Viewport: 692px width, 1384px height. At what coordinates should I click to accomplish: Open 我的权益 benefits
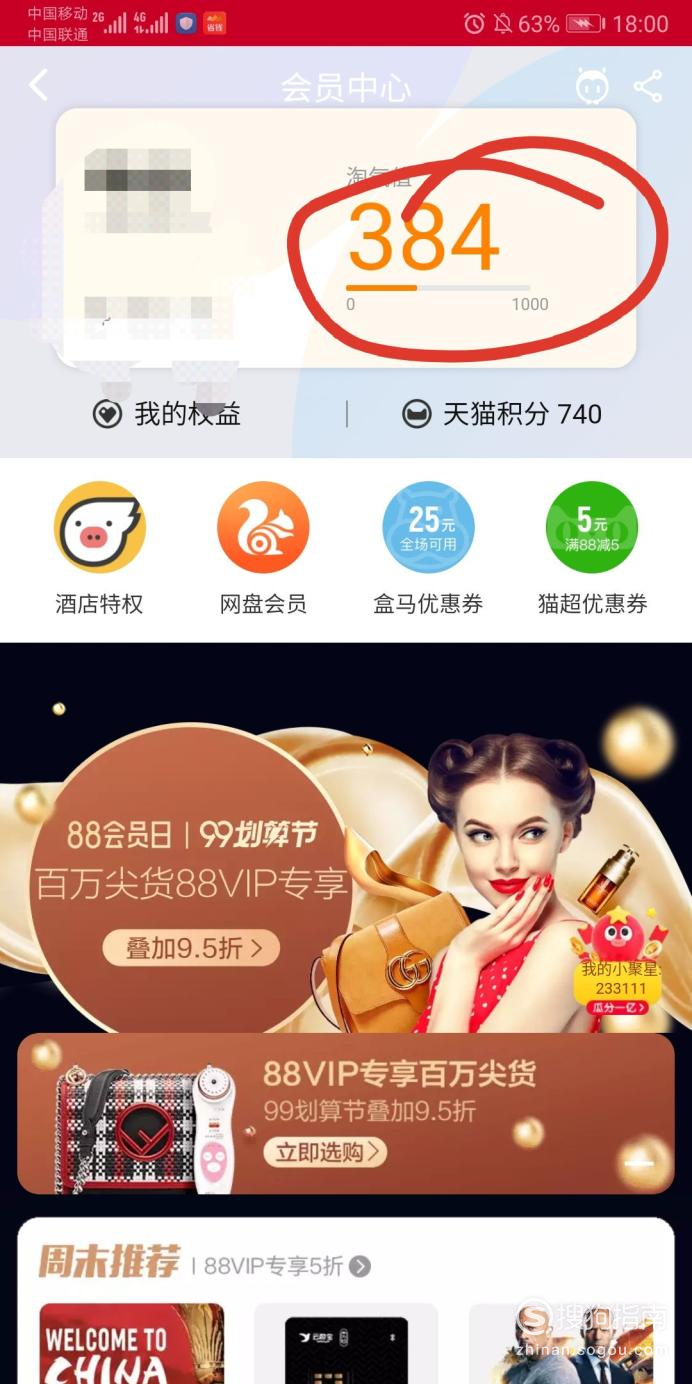(x=167, y=414)
